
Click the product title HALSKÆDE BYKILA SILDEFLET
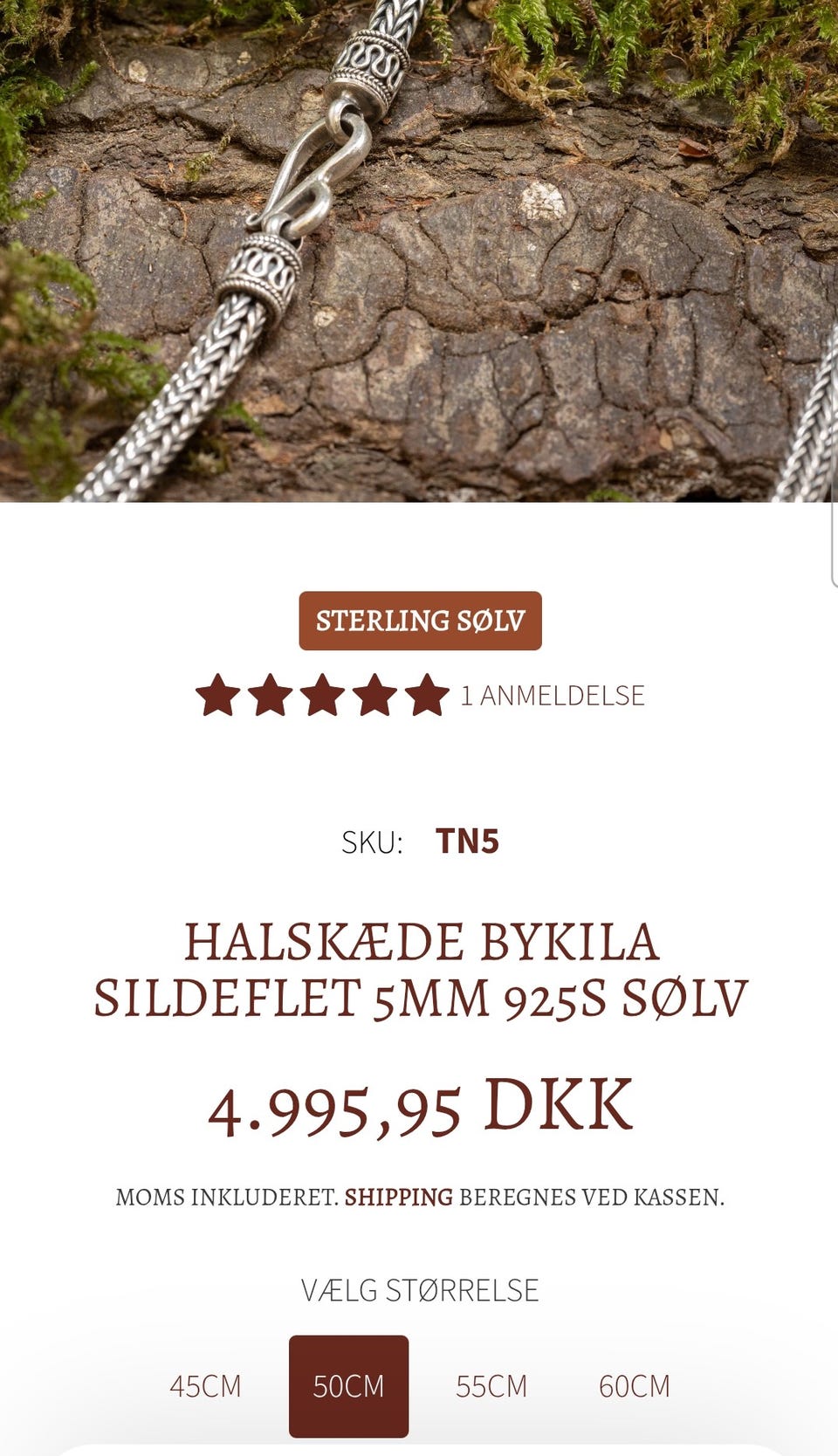(x=419, y=969)
